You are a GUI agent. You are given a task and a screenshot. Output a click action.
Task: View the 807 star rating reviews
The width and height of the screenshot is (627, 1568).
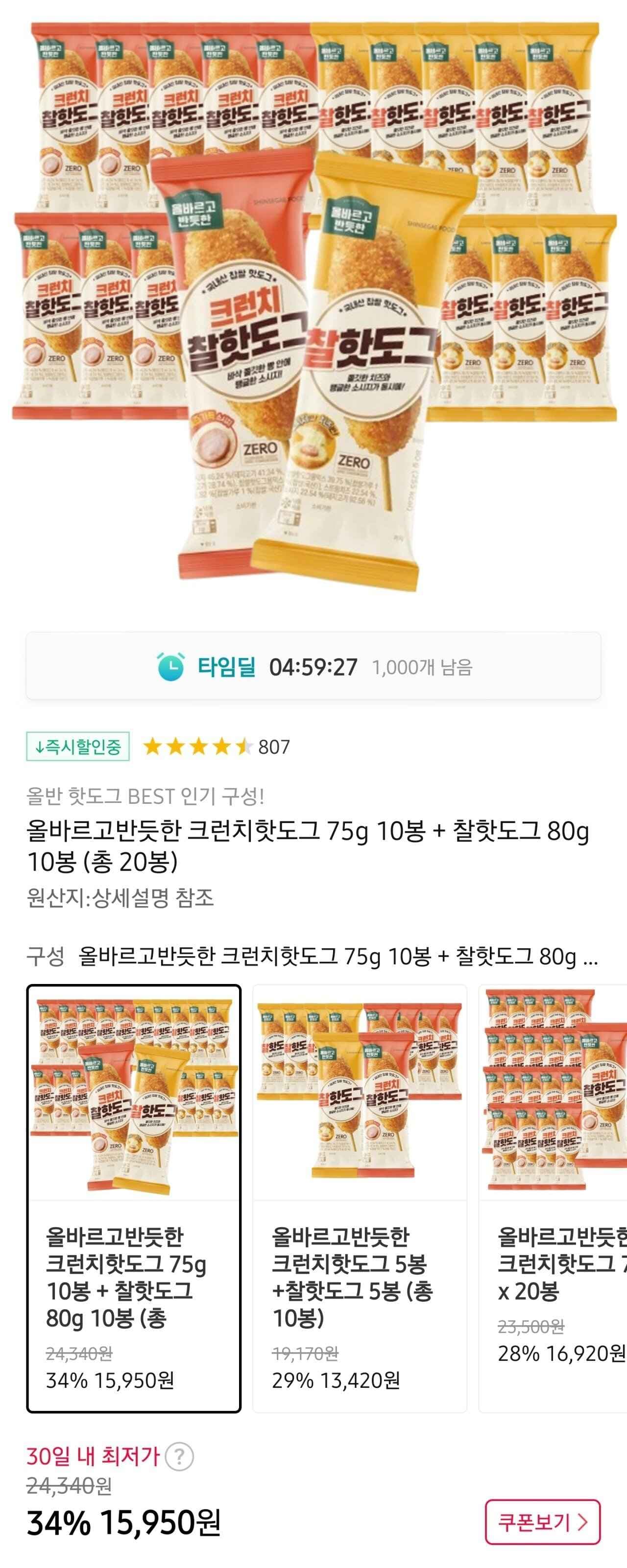click(217, 747)
